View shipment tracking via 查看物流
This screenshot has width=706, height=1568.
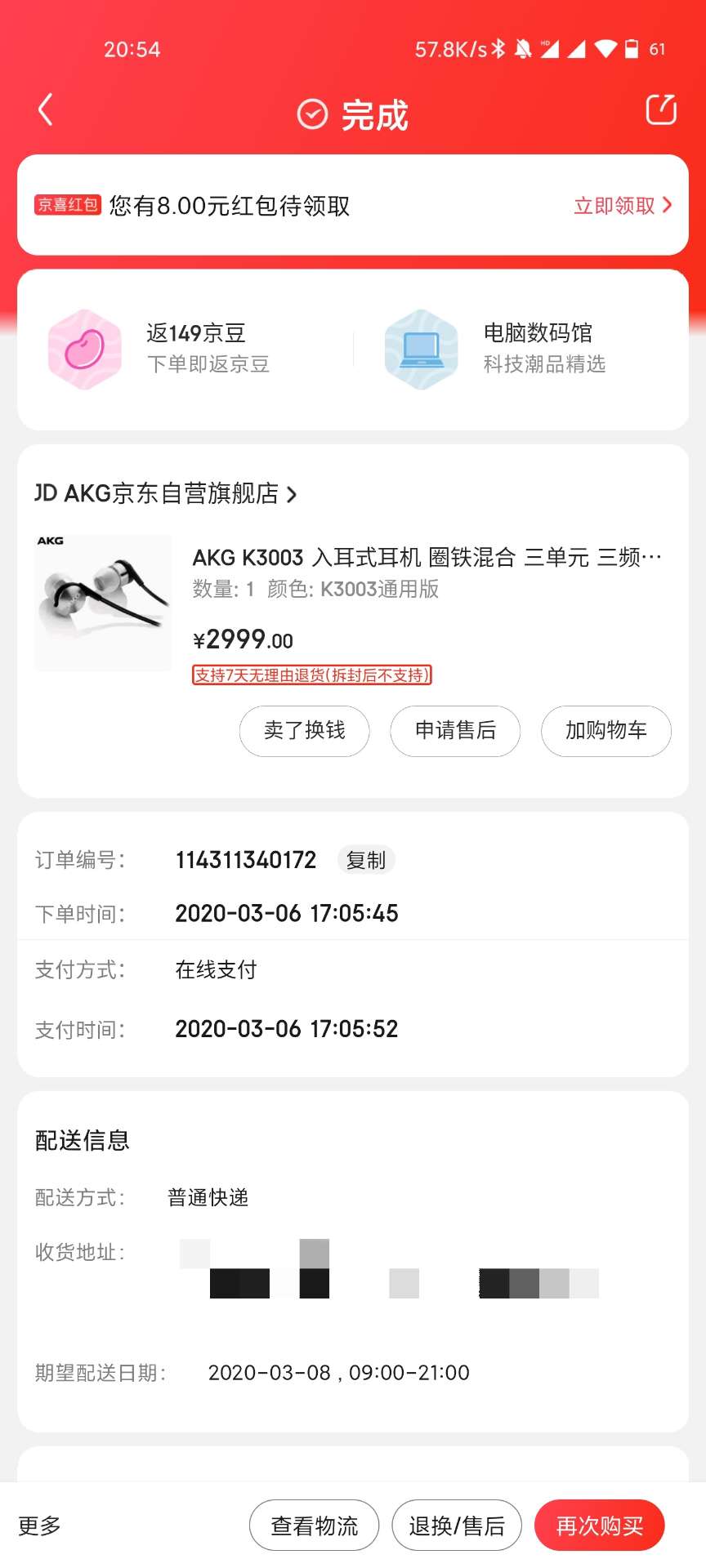coord(314,1526)
